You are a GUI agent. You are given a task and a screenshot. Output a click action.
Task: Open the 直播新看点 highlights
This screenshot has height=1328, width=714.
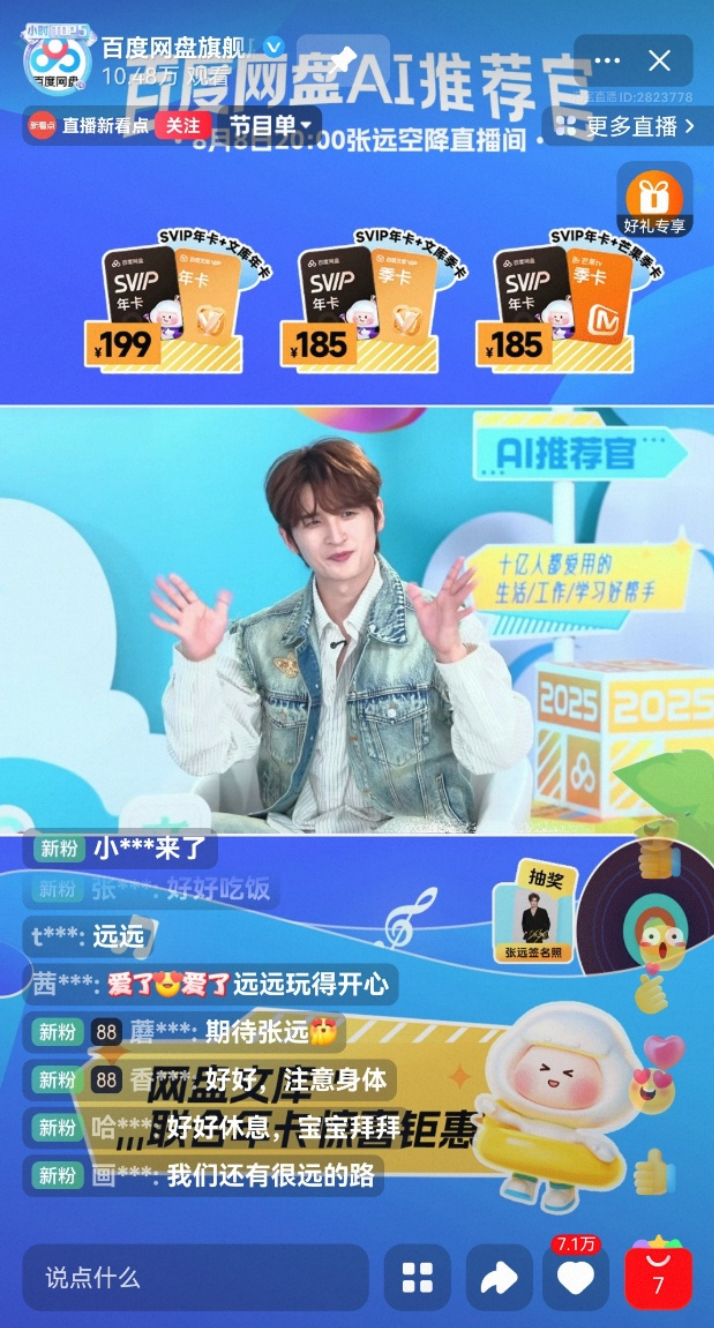pyautogui.click(x=90, y=126)
